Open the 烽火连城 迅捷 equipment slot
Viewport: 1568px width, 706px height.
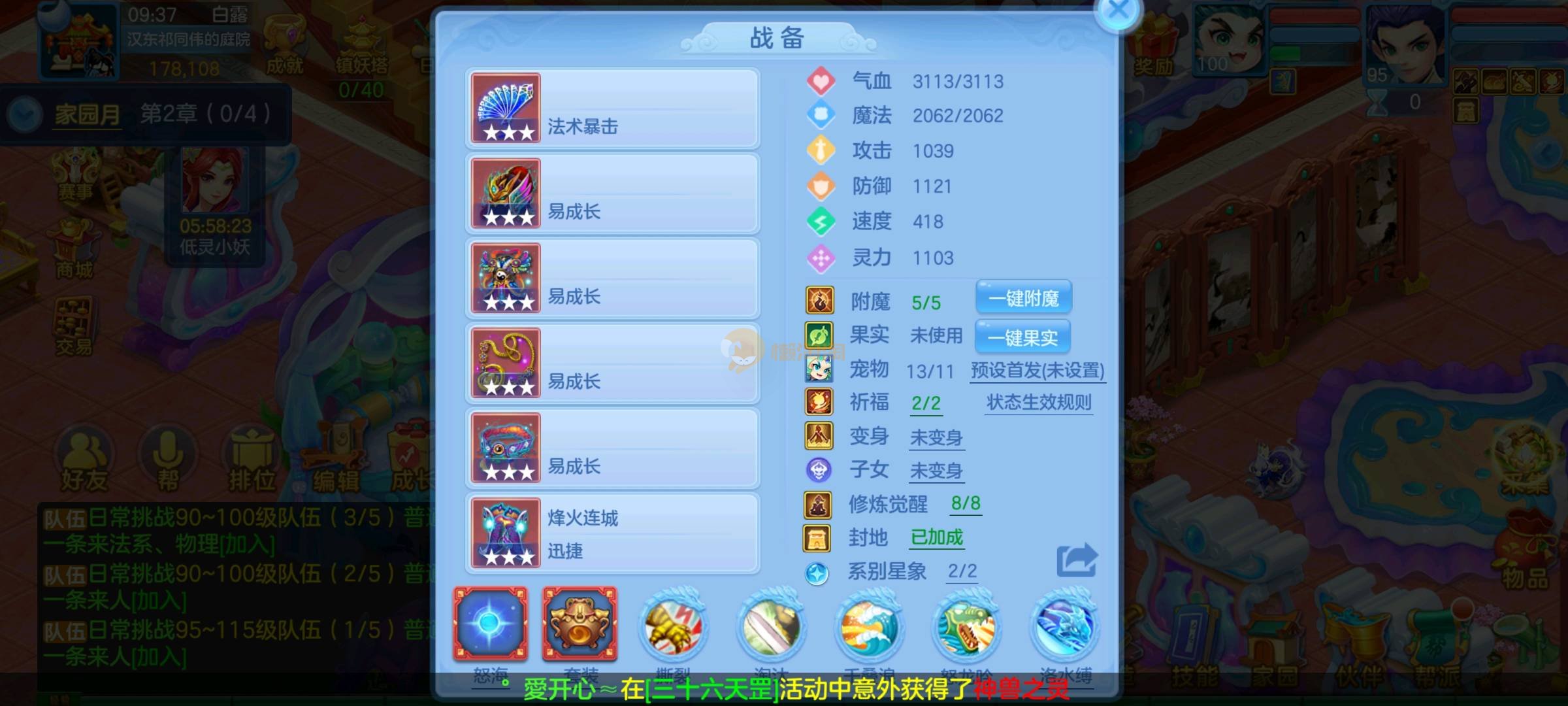pyautogui.click(x=612, y=533)
